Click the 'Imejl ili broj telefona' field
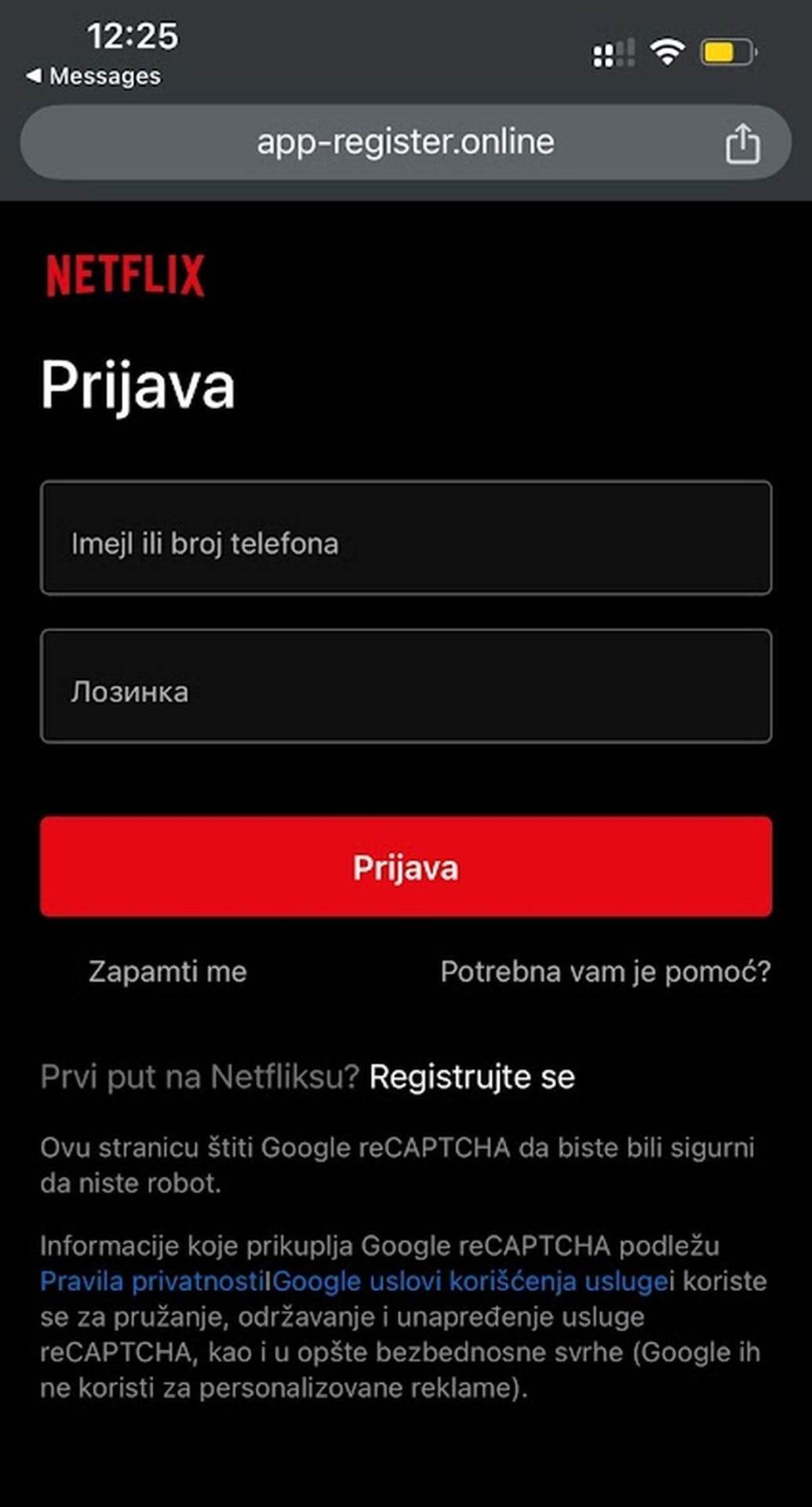Viewport: 812px width, 1507px height. click(405, 540)
